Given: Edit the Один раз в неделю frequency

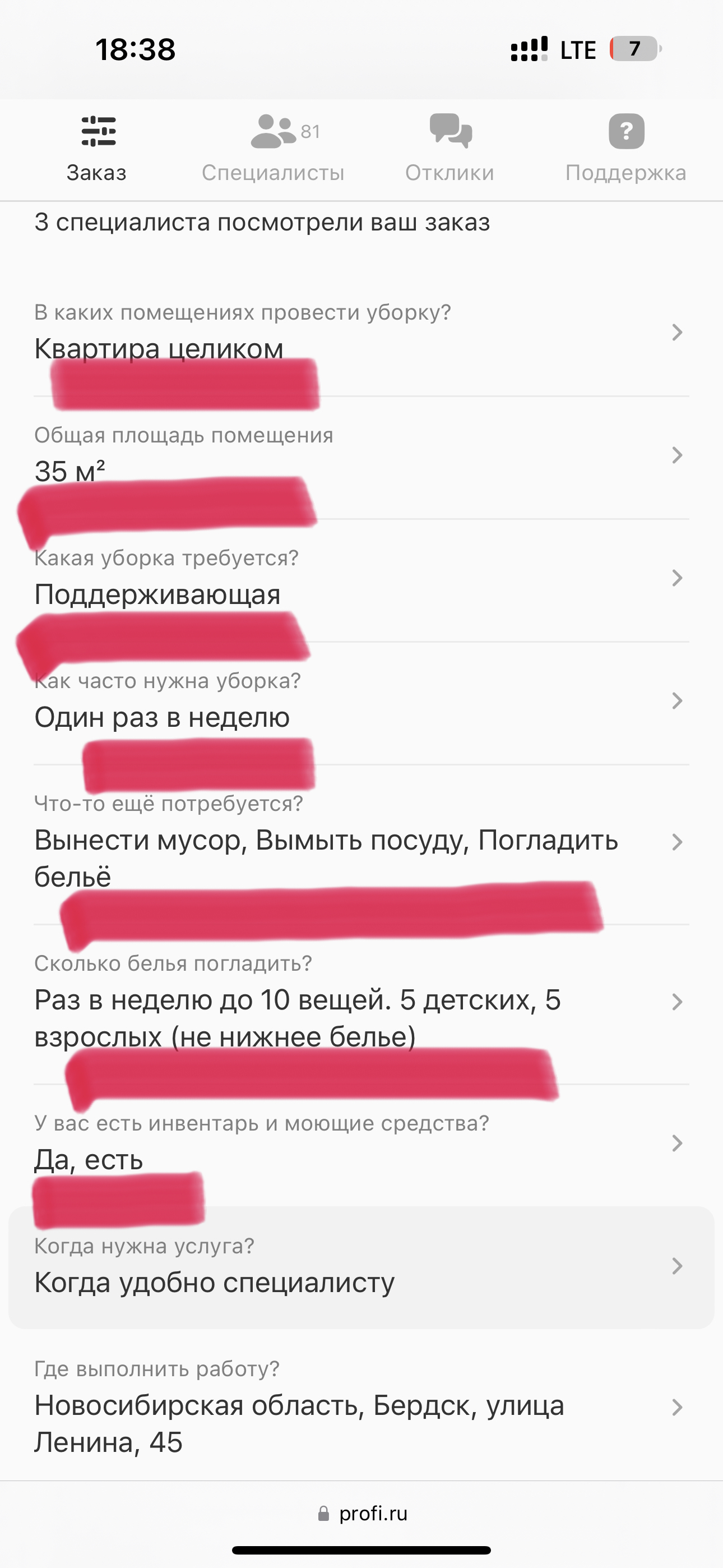Looking at the screenshot, I should pos(360,702).
